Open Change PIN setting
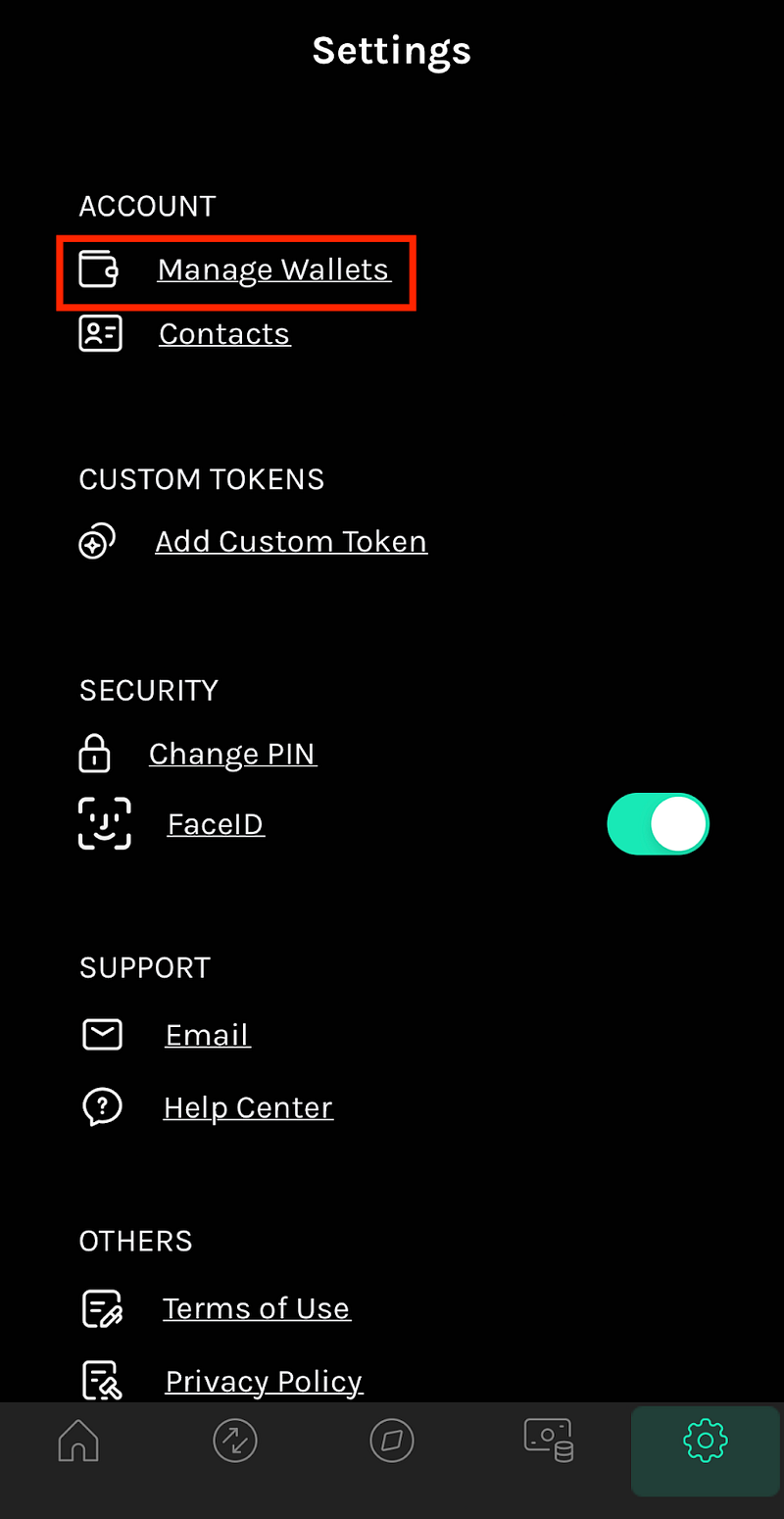Viewport: 784px width, 1519px height. pos(232,754)
